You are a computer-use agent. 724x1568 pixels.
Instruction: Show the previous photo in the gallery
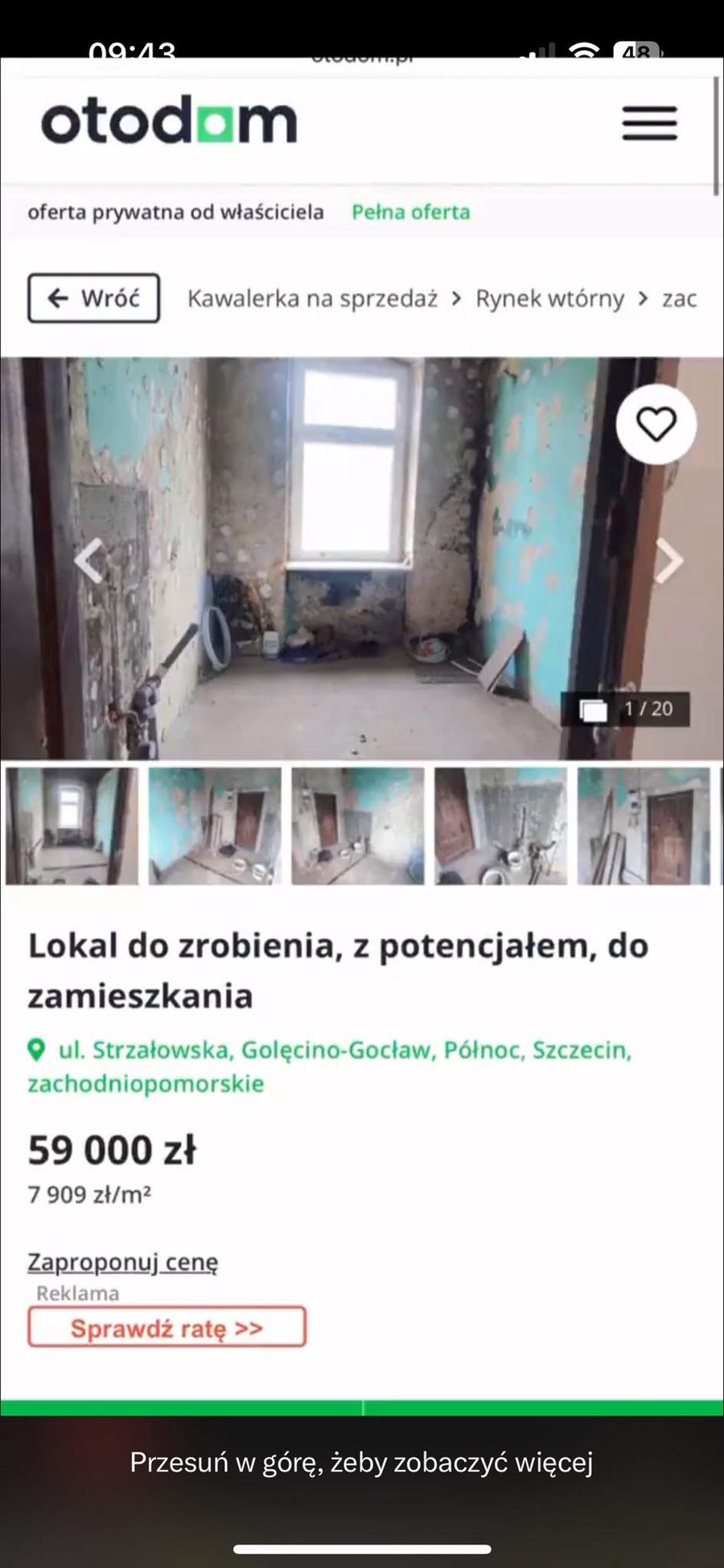[x=88, y=560]
